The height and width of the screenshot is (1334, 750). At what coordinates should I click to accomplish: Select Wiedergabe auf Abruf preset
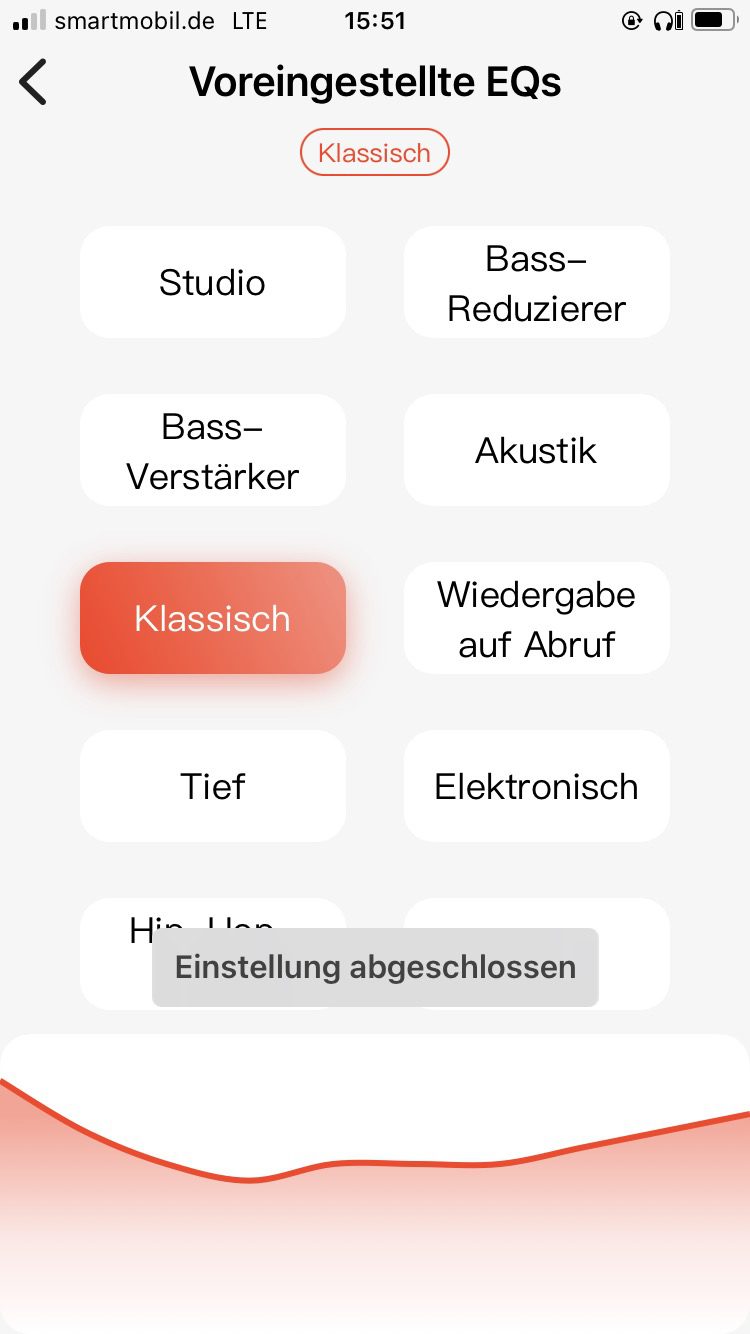pos(536,618)
